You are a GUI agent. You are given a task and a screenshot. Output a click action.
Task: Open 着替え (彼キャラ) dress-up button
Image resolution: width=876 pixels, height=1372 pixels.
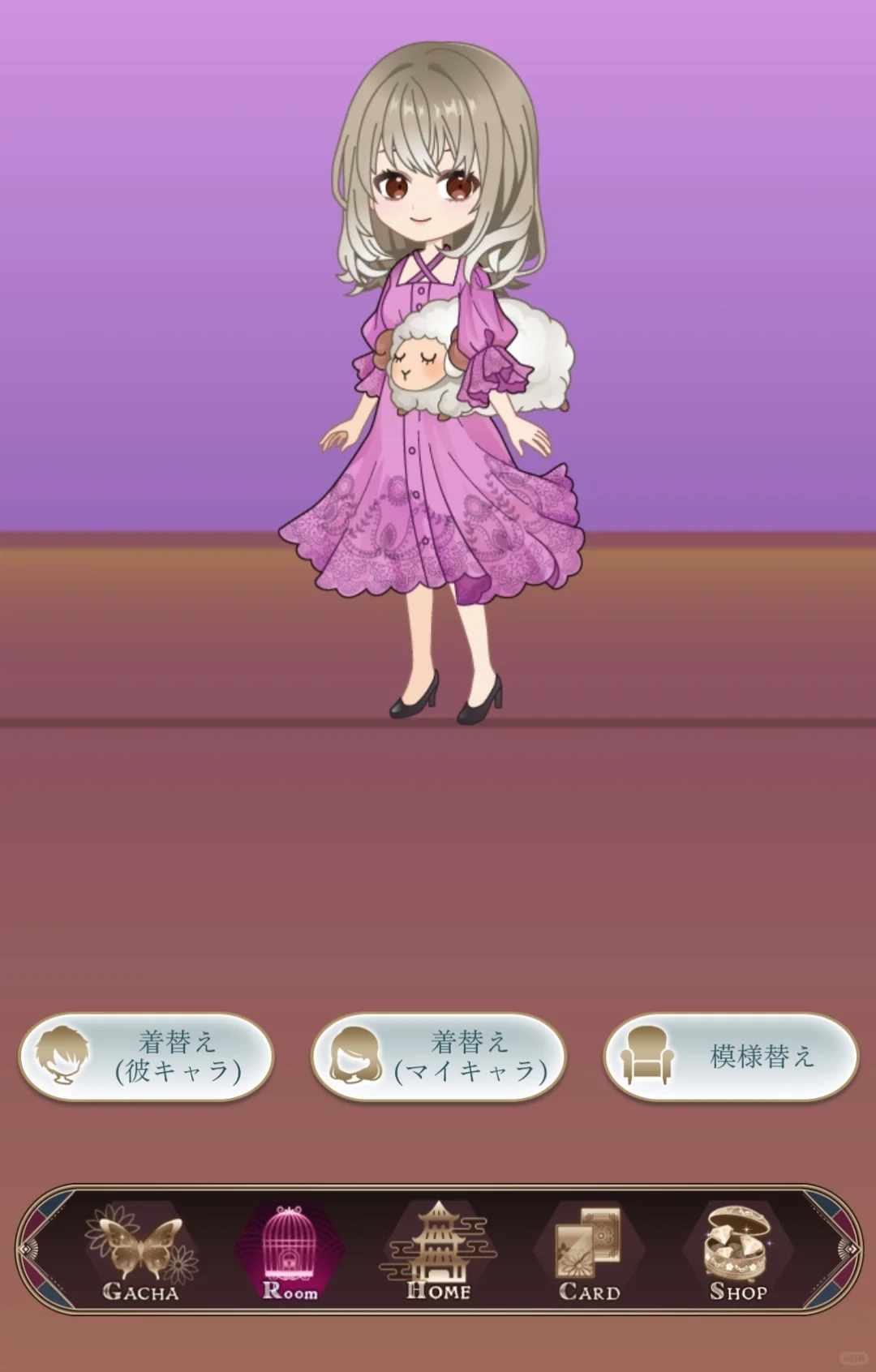point(146,1057)
